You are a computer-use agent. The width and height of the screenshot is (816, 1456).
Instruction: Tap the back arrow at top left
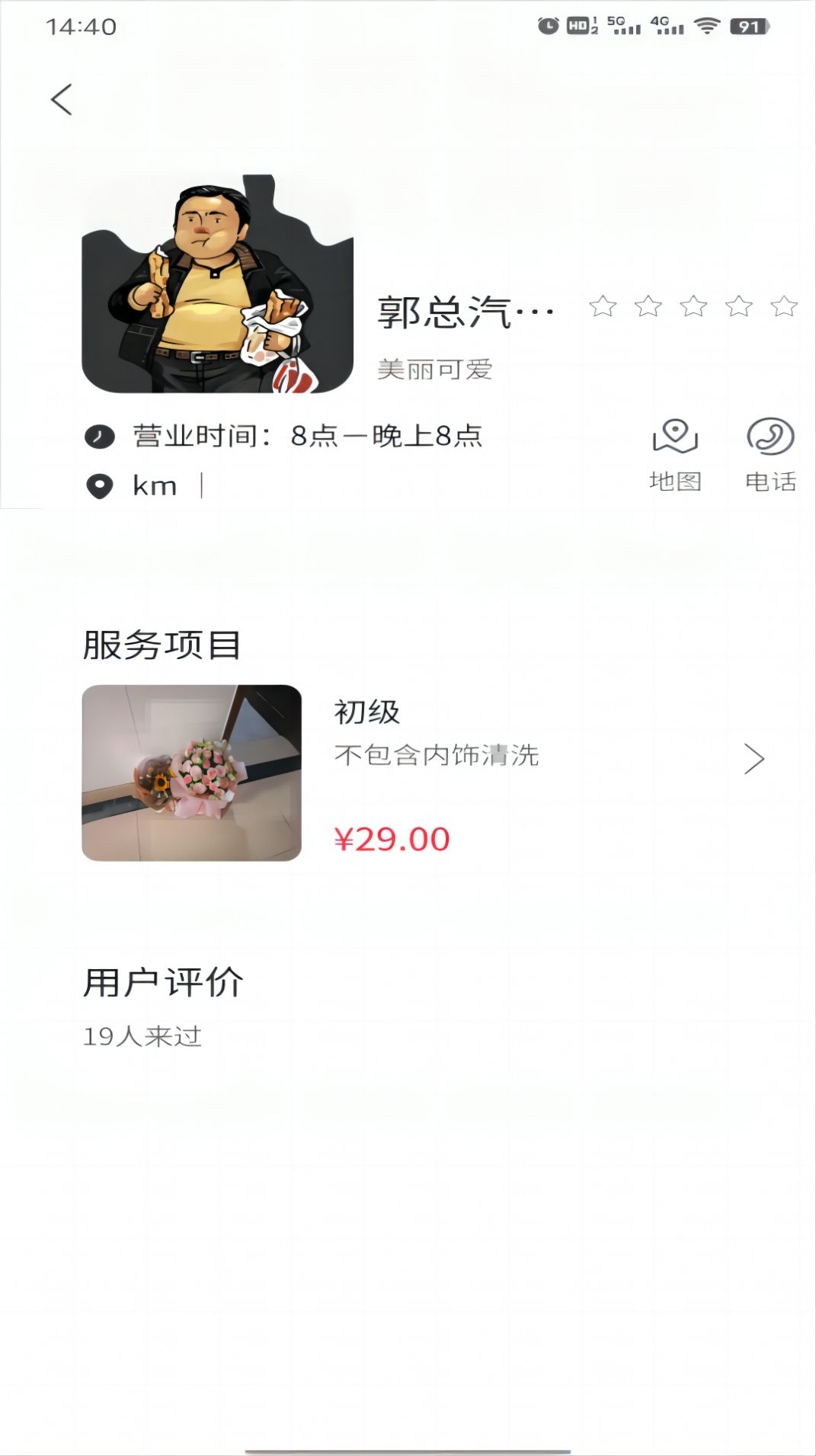coord(61,100)
